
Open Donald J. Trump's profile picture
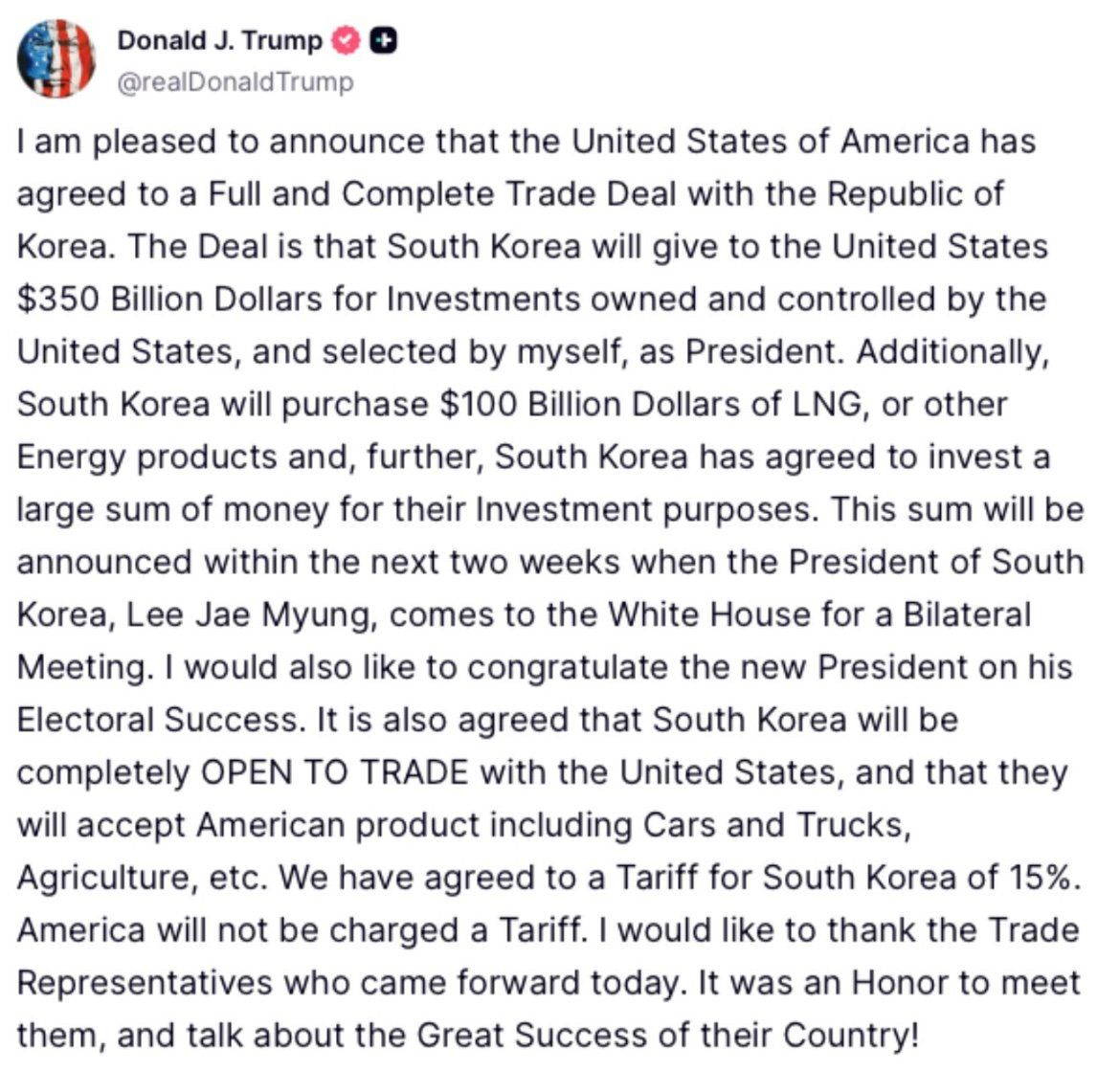tap(56, 57)
